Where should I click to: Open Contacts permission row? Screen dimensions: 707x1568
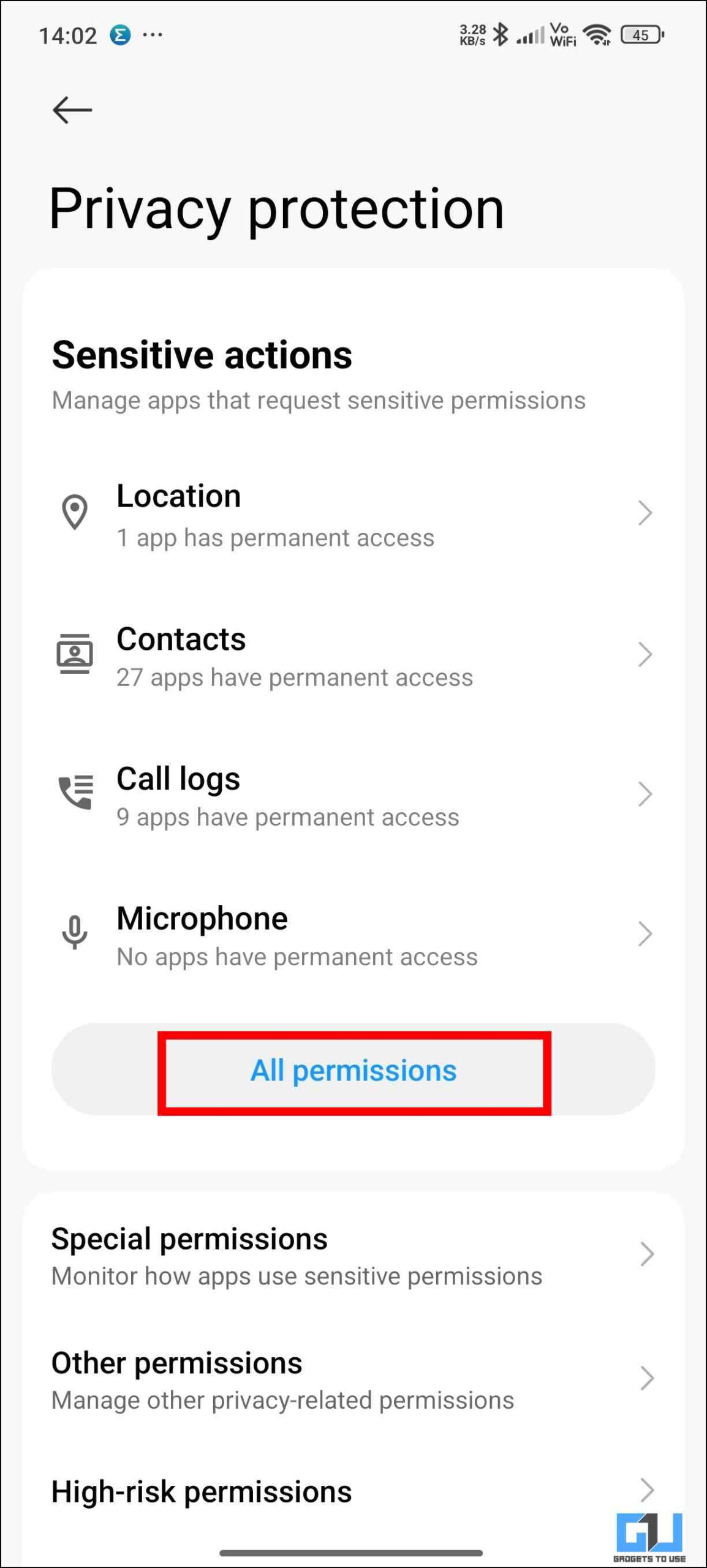click(x=353, y=655)
